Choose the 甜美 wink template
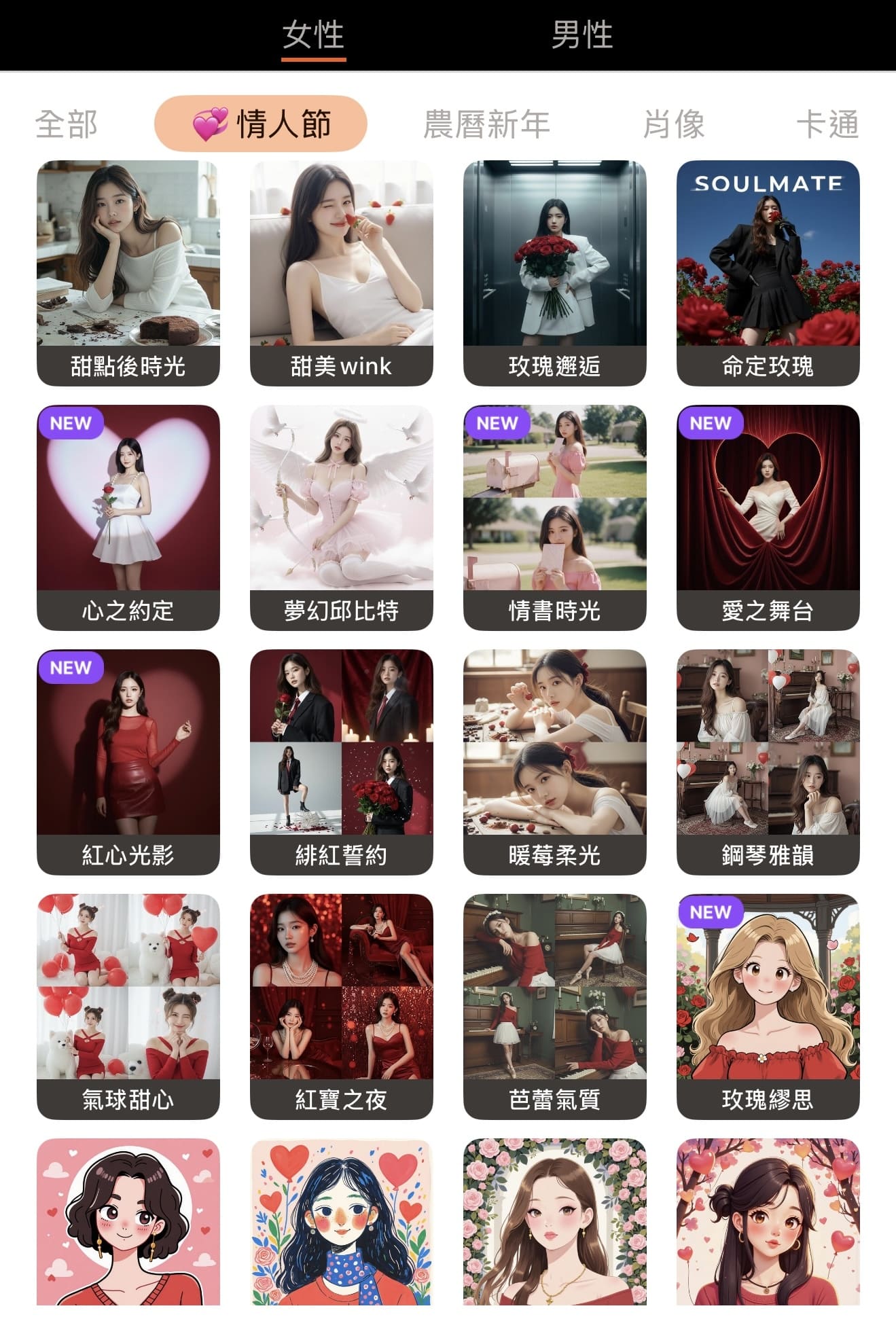The image size is (896, 1319). coord(341,272)
